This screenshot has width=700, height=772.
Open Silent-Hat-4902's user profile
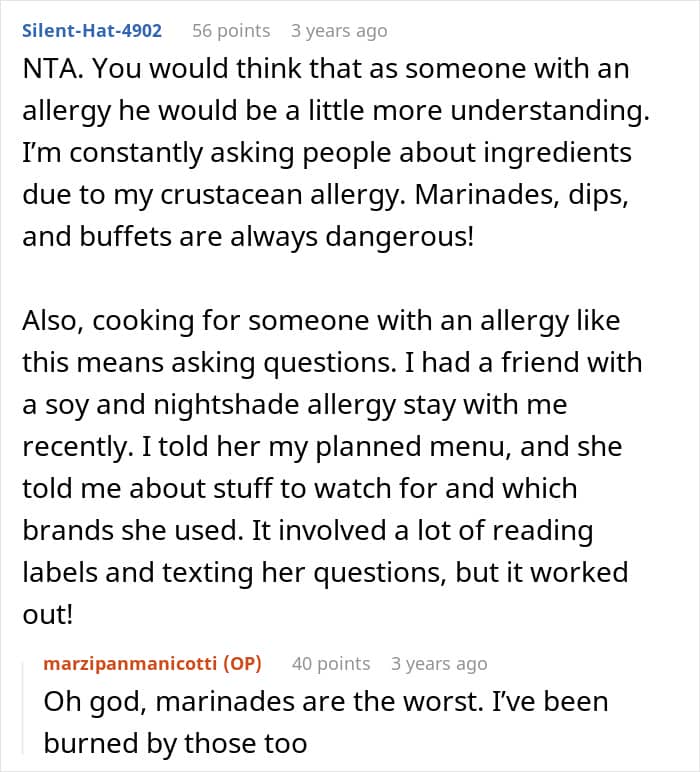point(91,31)
